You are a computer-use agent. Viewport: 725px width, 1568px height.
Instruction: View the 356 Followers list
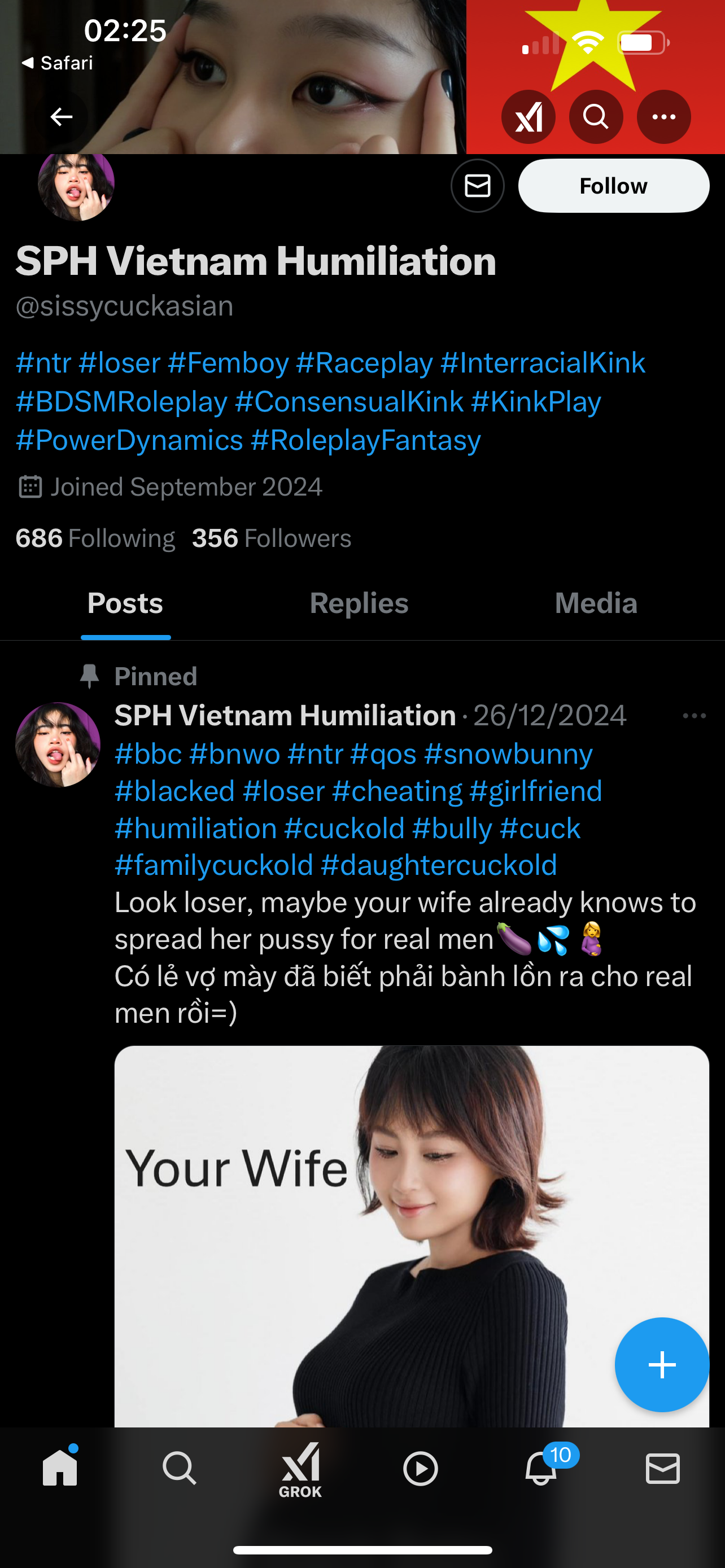point(272,538)
